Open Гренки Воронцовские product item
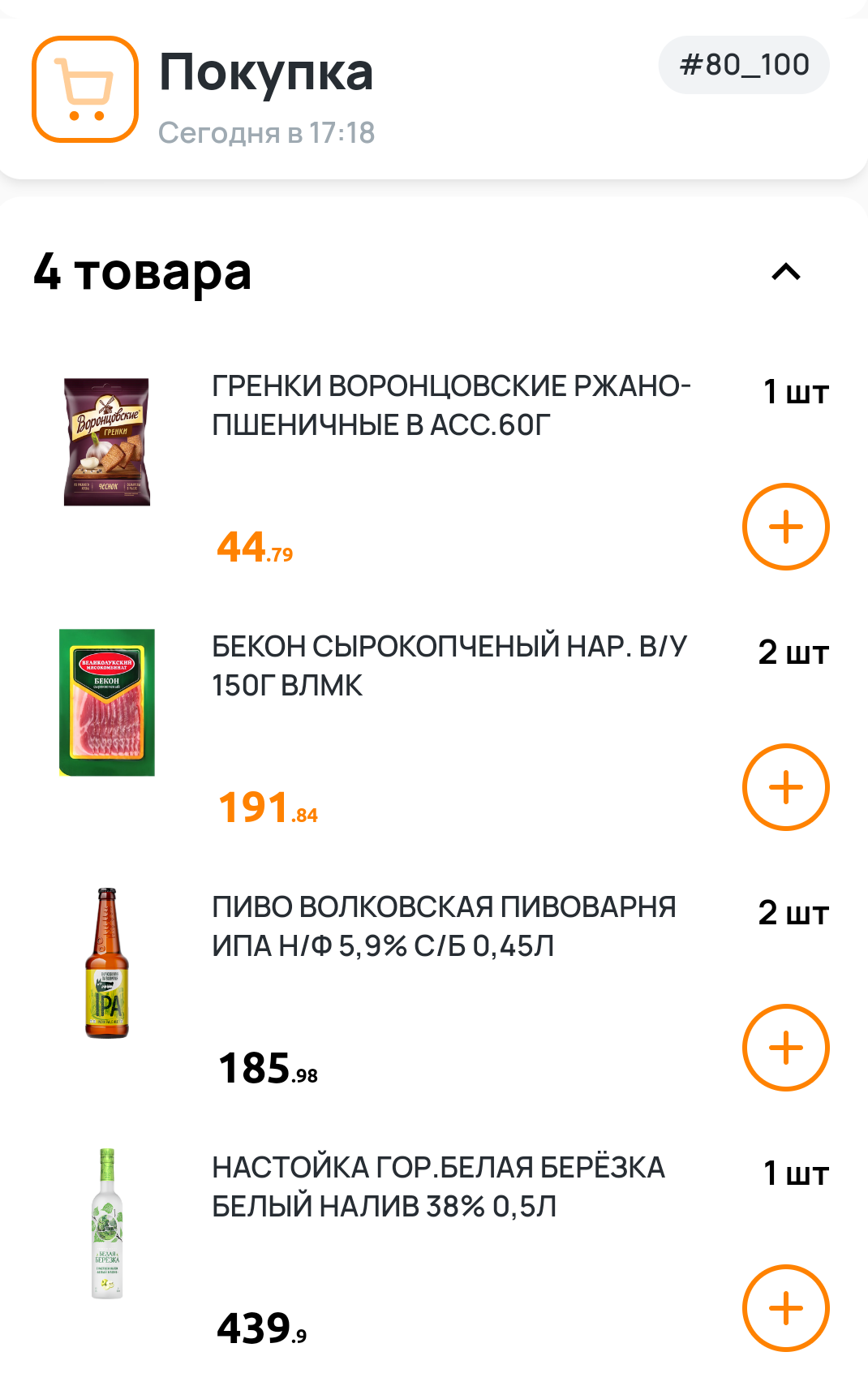 coord(450,406)
